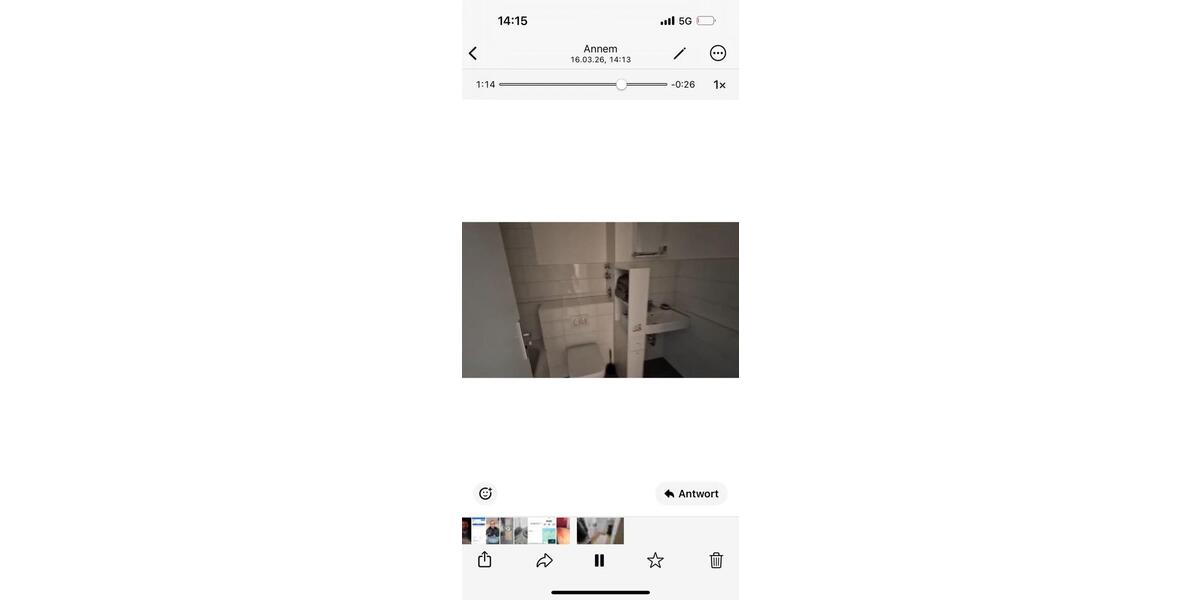Screen dimensions: 1200x600
Task: Tap the video progress slider
Action: coord(621,85)
